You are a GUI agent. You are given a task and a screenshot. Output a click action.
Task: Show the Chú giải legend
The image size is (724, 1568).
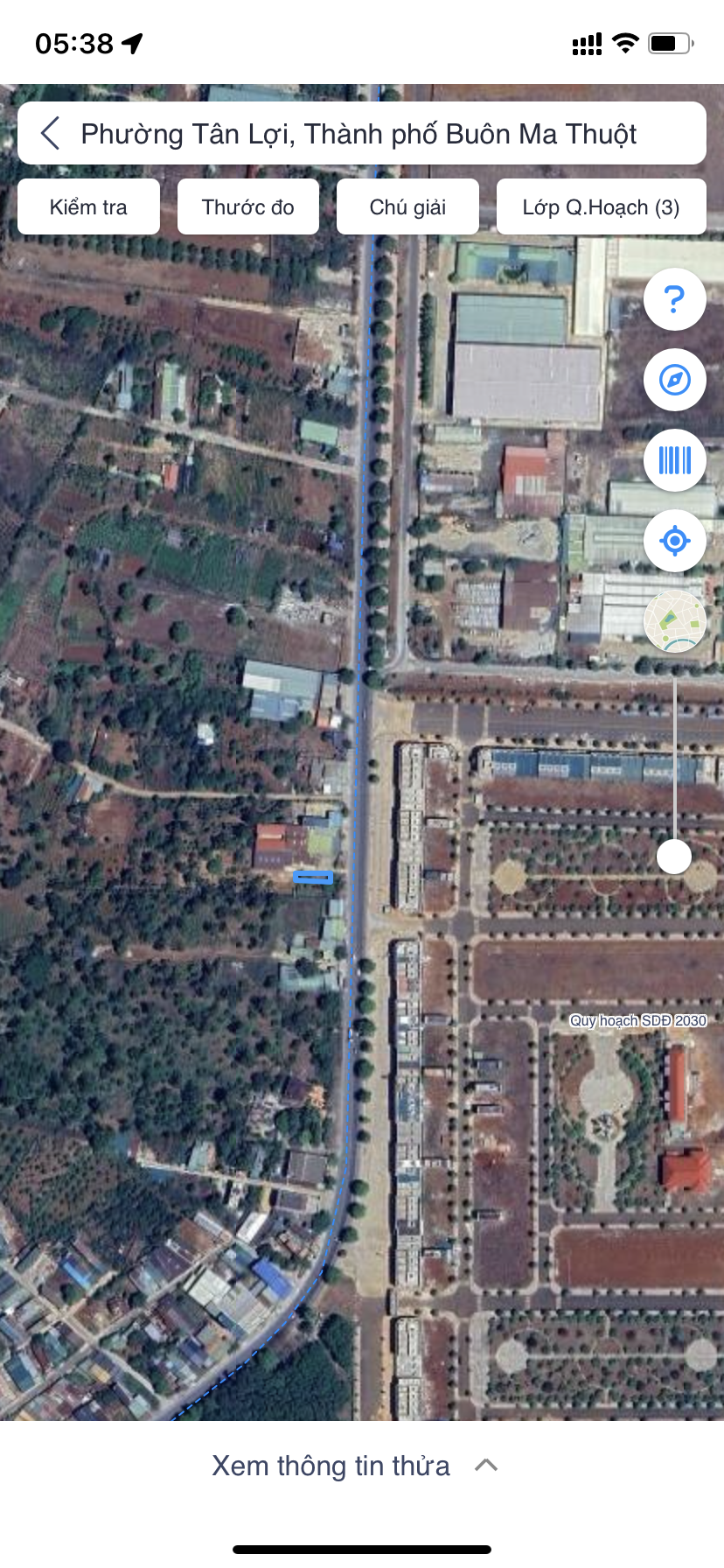tap(407, 207)
